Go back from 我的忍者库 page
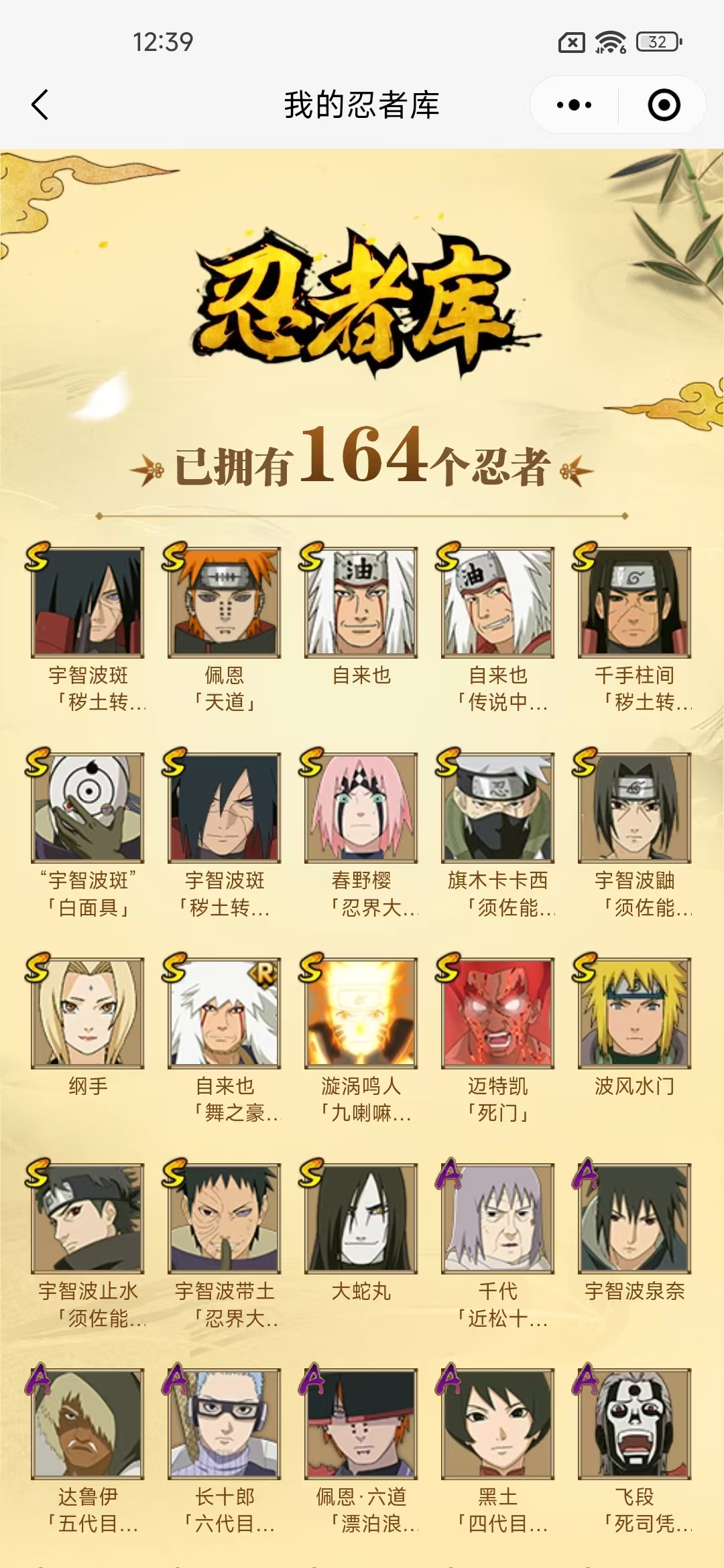 (x=40, y=105)
